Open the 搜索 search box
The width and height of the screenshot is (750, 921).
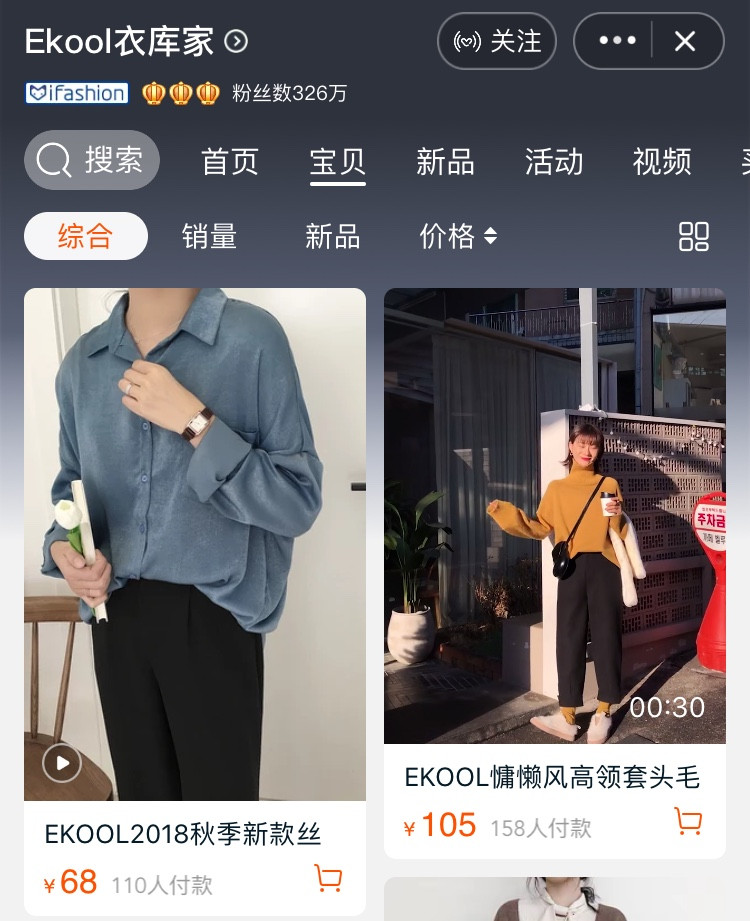(x=92, y=160)
